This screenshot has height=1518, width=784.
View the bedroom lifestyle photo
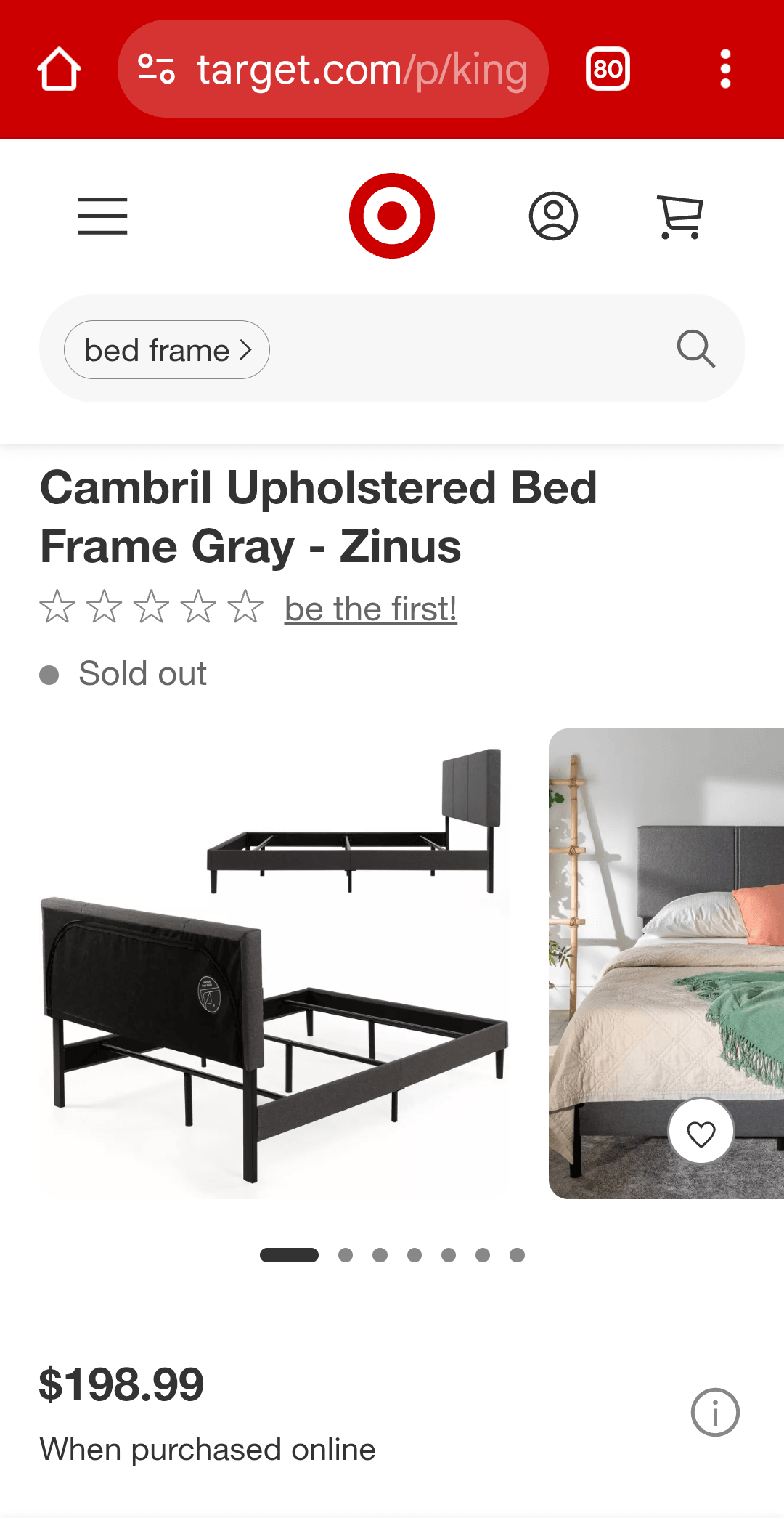click(x=666, y=908)
